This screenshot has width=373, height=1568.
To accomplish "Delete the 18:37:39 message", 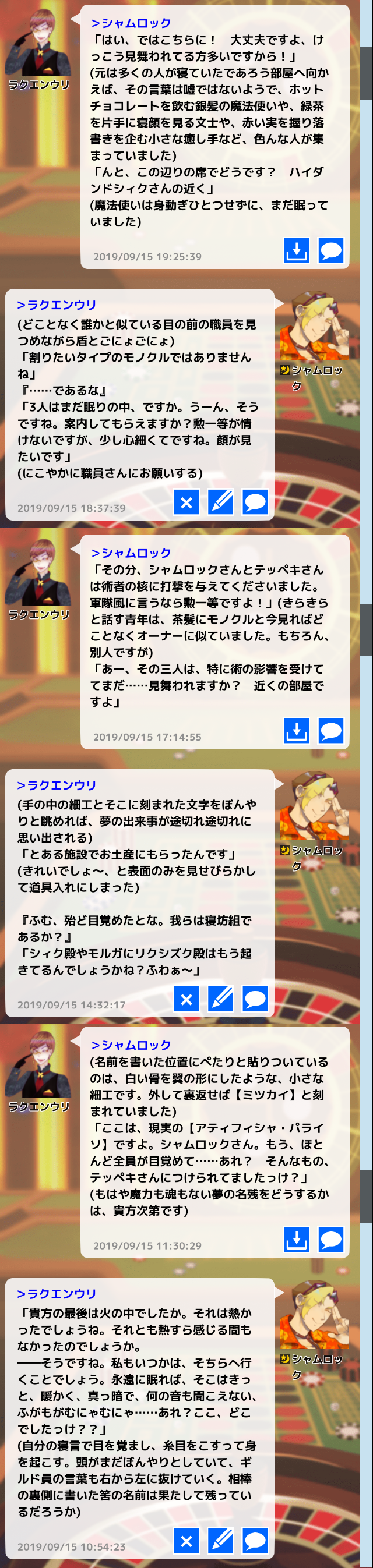I will pyautogui.click(x=186, y=502).
